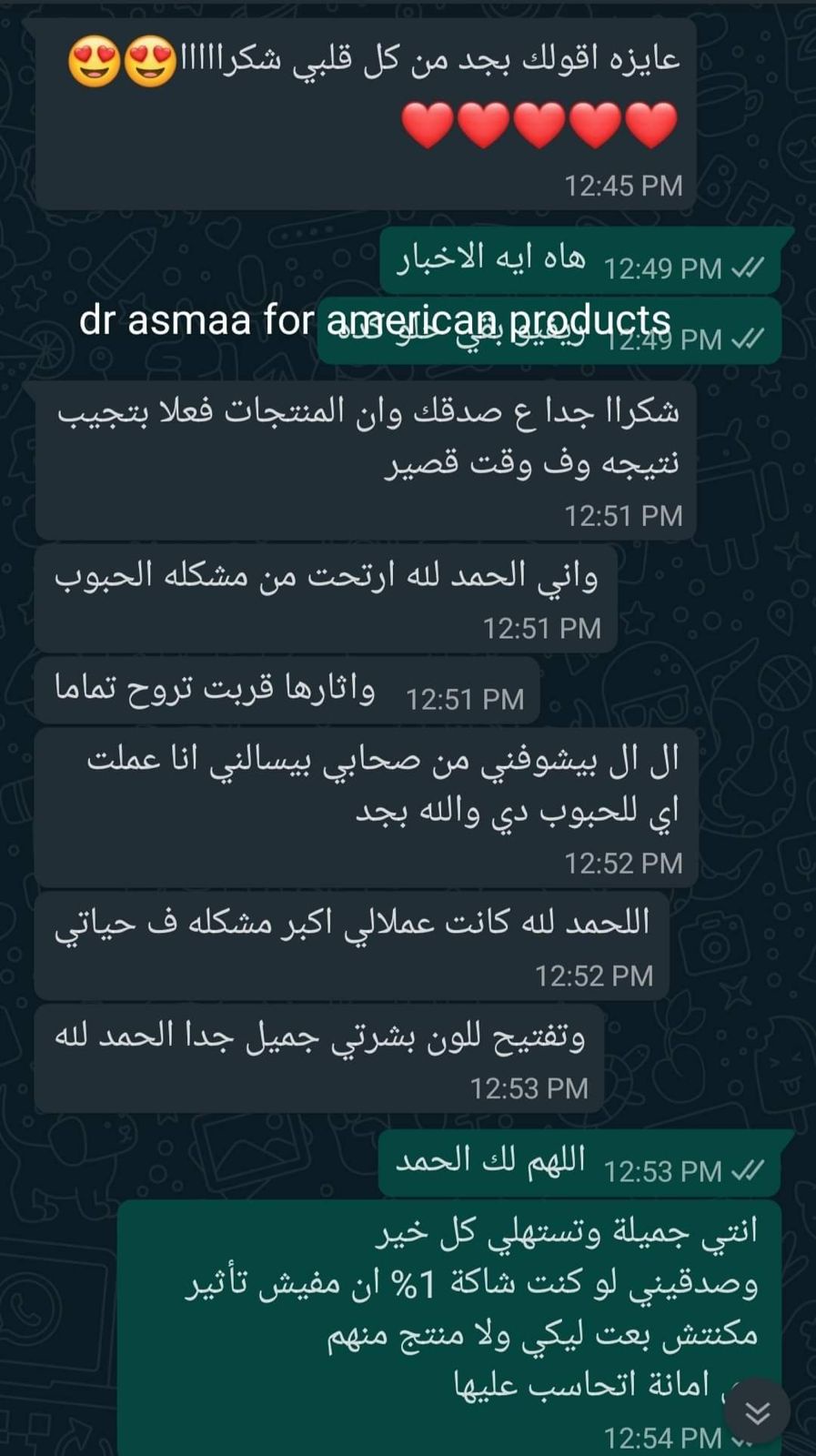Jump to the latest messages with the down-arrow button
Viewport: 816px width, 1456px height.
[x=757, y=1411]
